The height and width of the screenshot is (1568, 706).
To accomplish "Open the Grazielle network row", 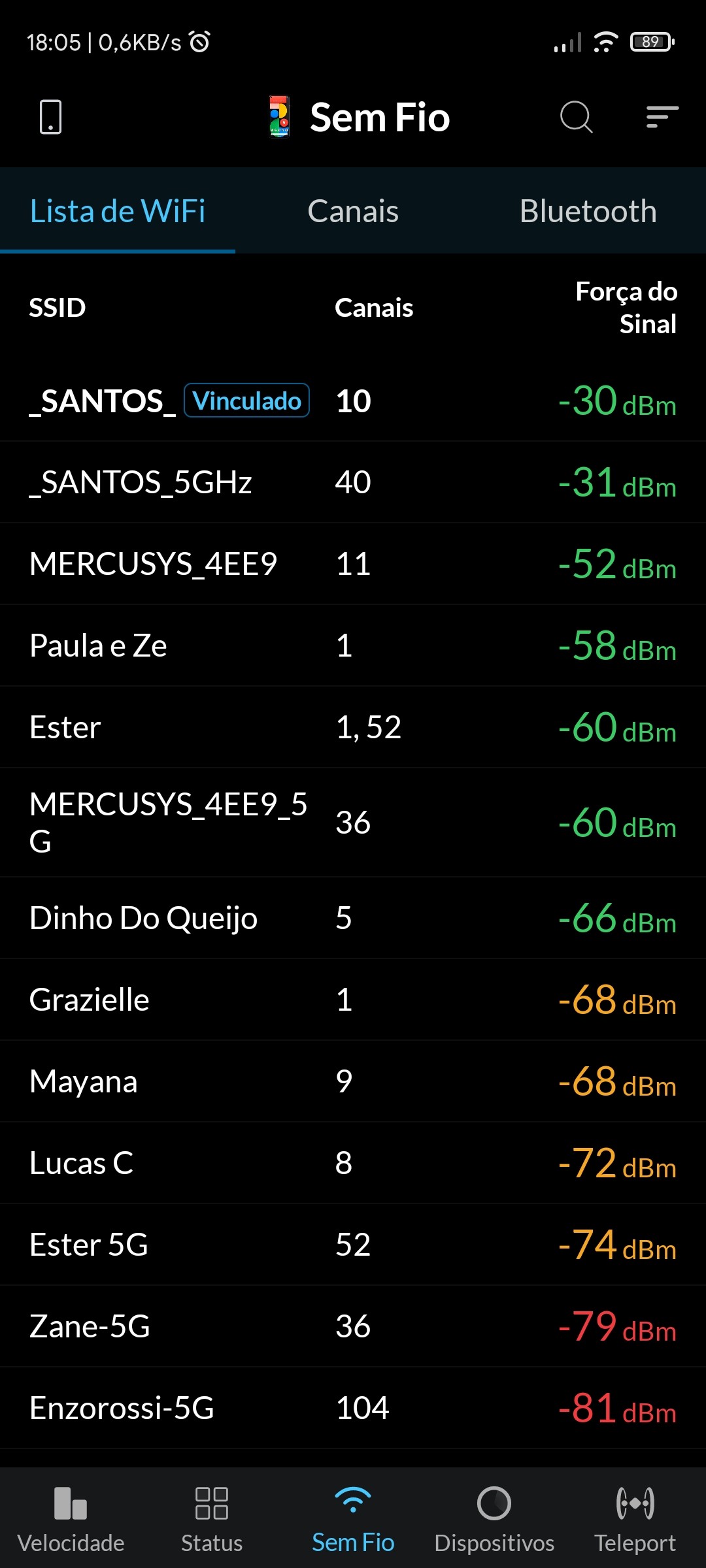I will (x=353, y=1000).
